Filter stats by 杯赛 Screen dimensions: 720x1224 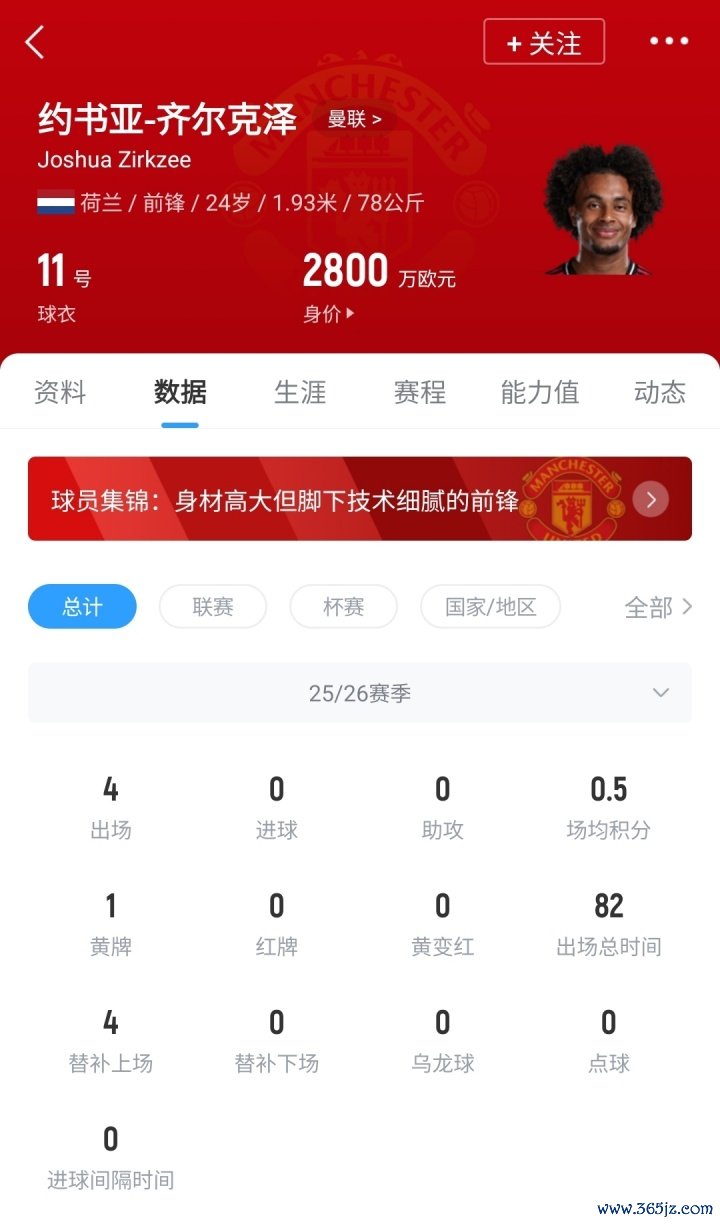(343, 606)
